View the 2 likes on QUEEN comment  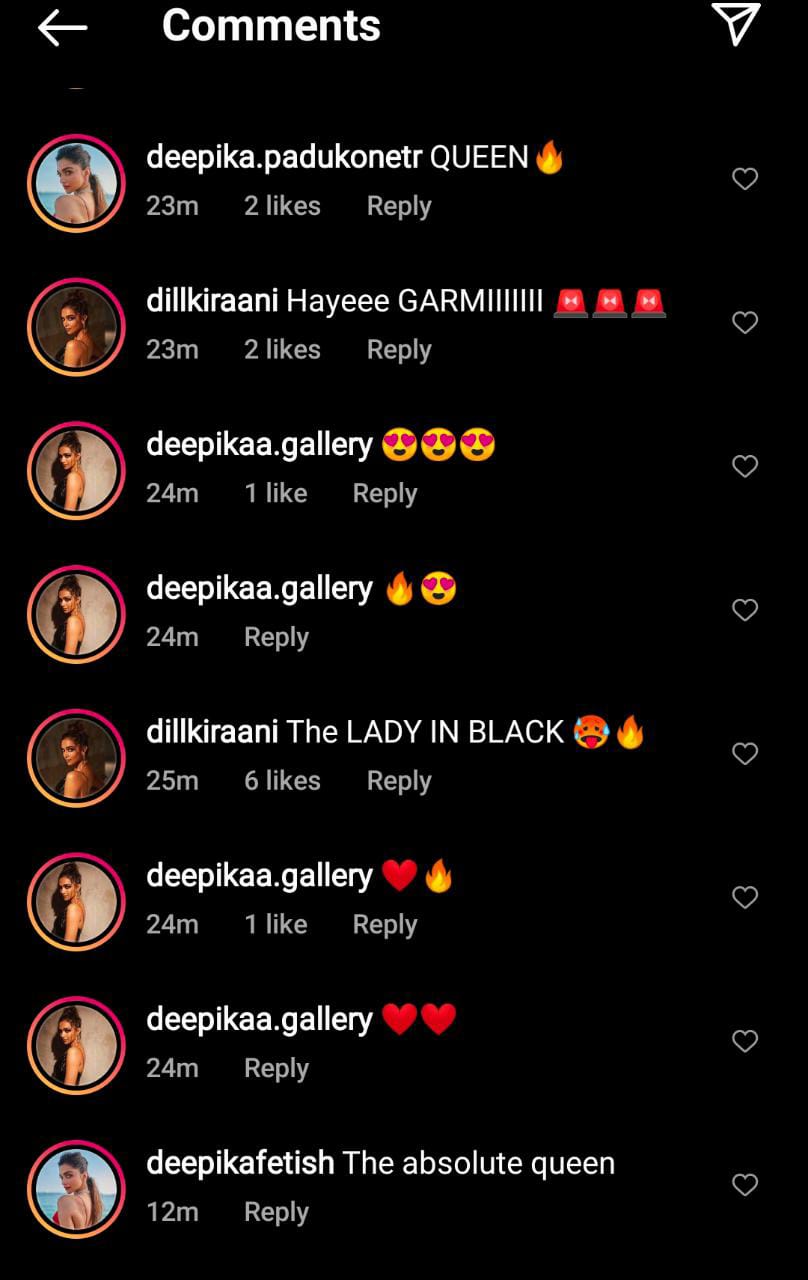click(282, 206)
